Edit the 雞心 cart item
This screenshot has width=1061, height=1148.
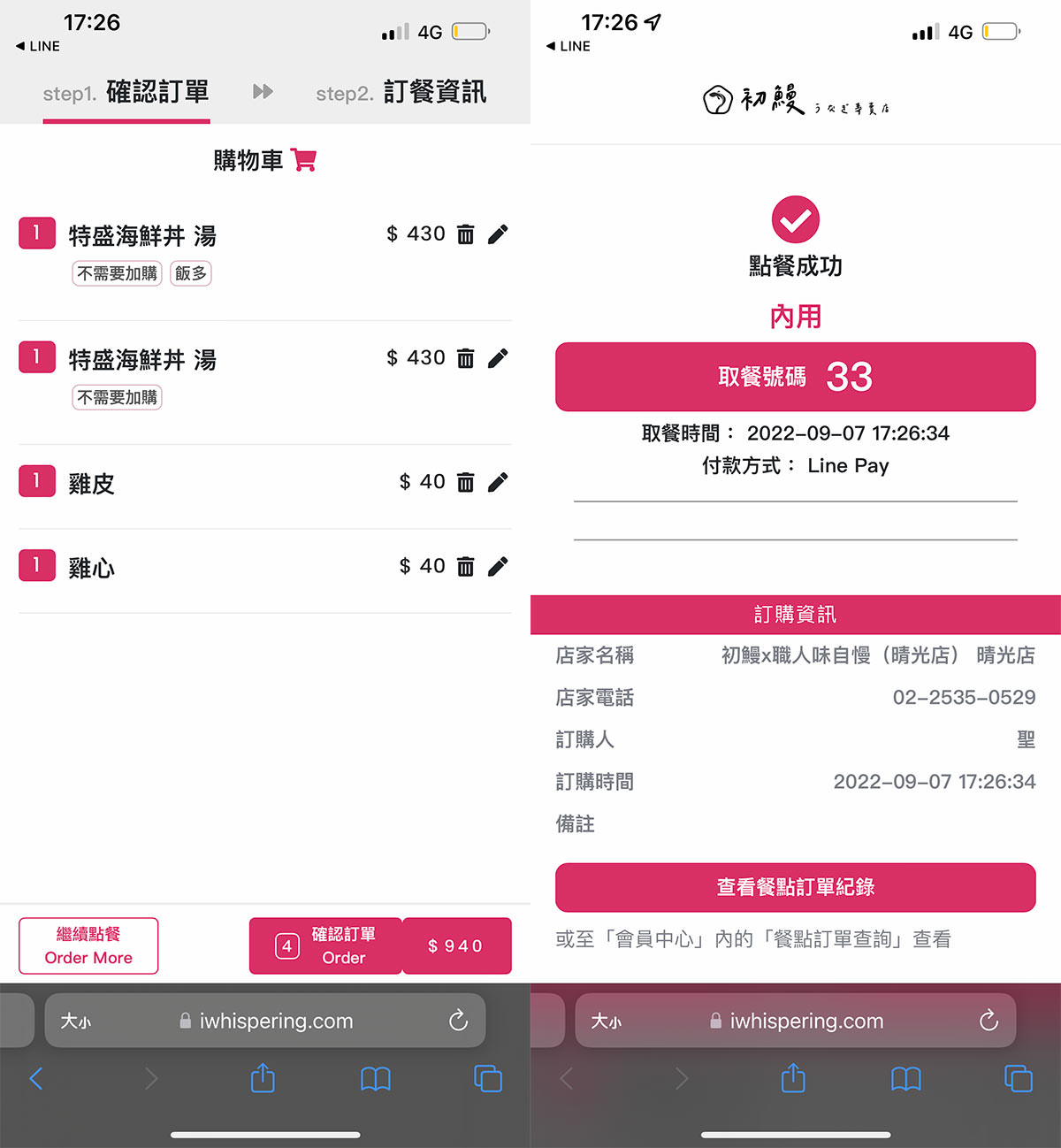(x=498, y=566)
